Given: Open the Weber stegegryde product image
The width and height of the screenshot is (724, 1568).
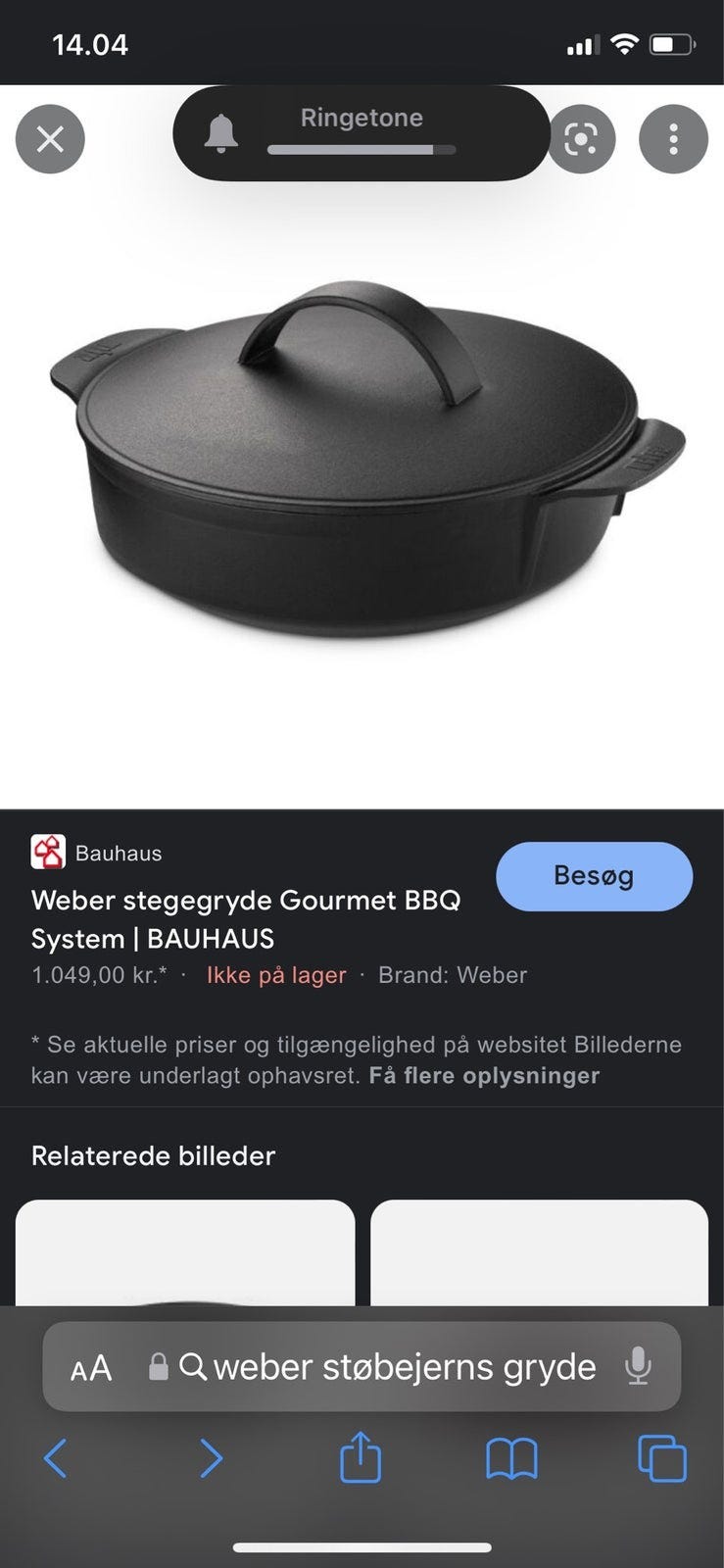Looking at the screenshot, I should coord(366,458).
